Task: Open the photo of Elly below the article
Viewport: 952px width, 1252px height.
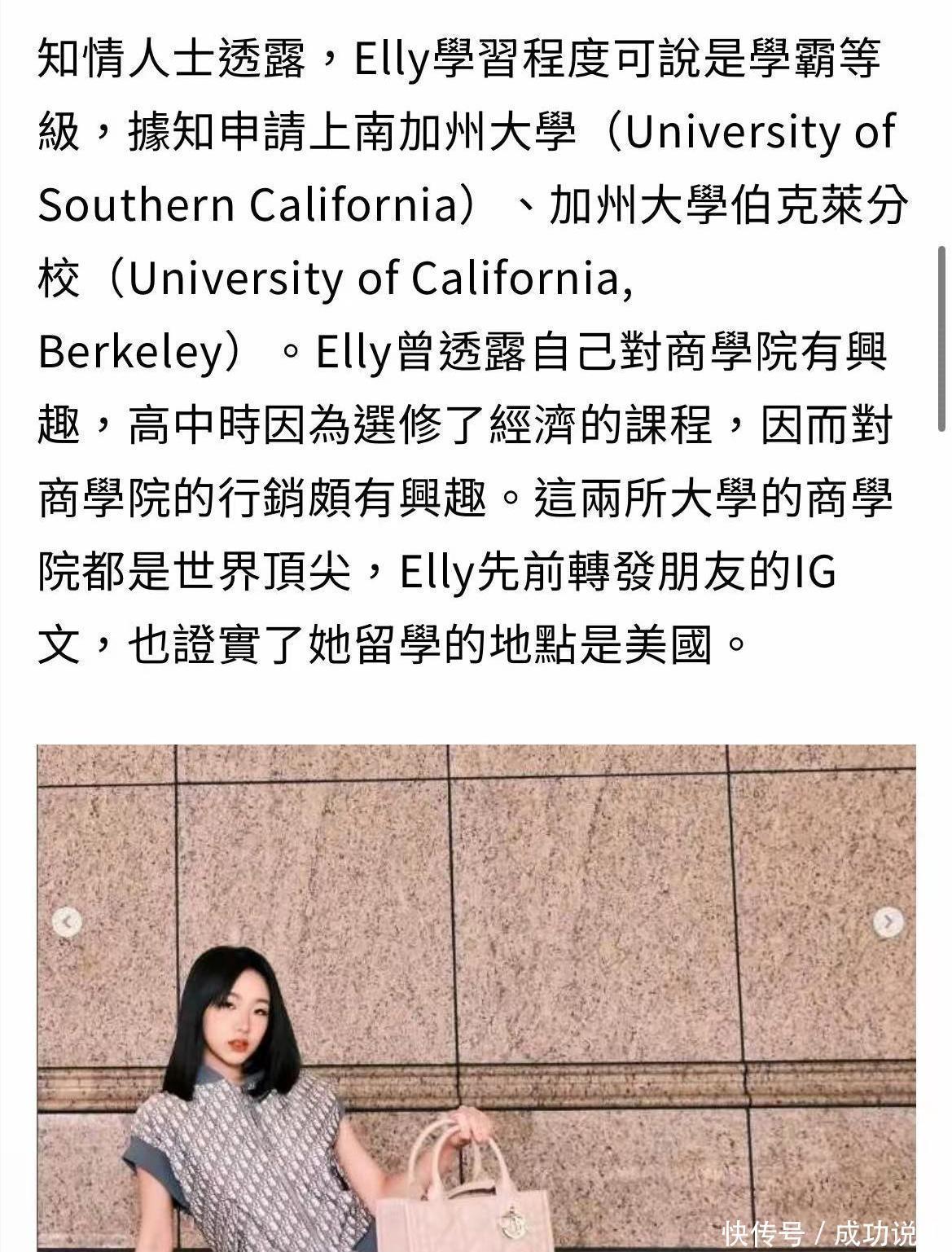Action: [x=476, y=998]
